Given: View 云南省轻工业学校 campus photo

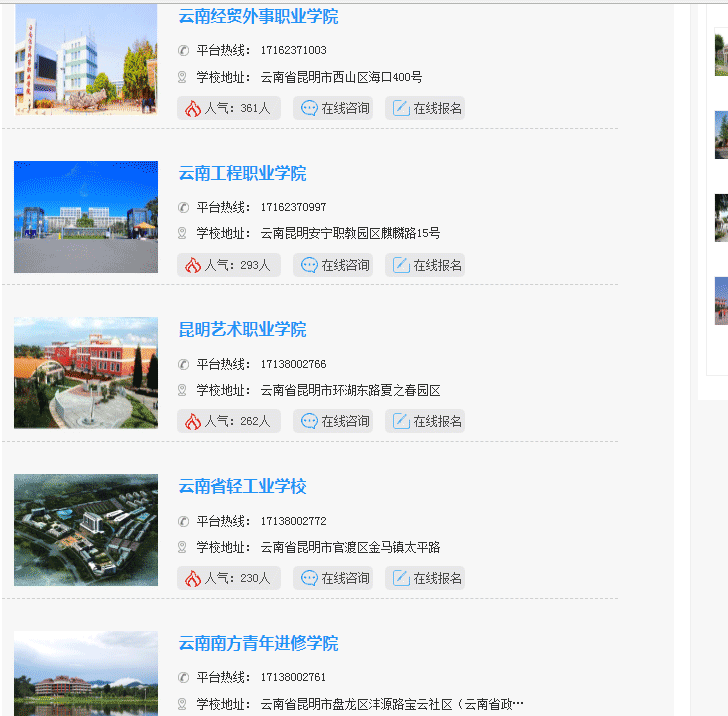Looking at the screenshot, I should pyautogui.click(x=86, y=529).
